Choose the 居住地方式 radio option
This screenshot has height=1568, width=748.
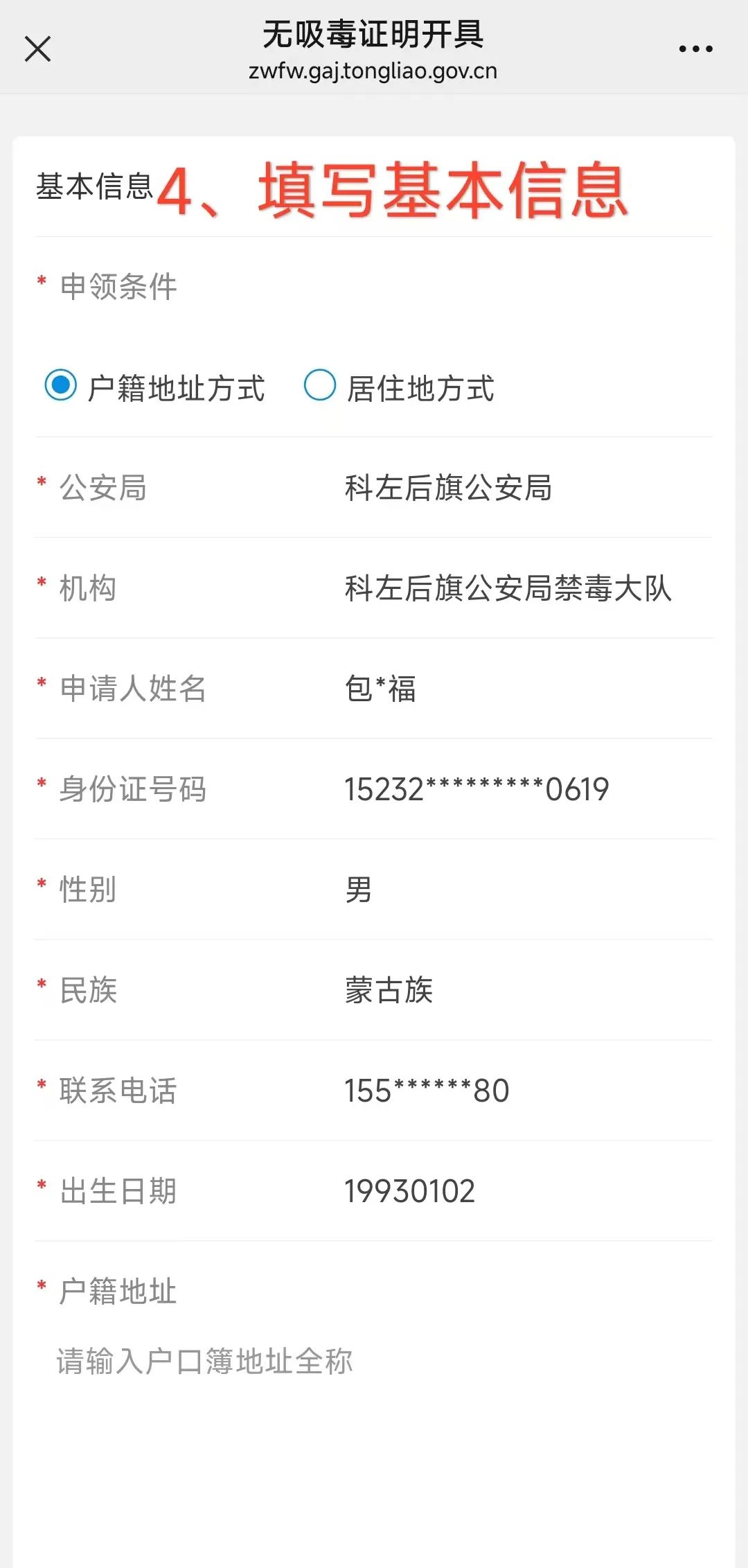tap(320, 385)
